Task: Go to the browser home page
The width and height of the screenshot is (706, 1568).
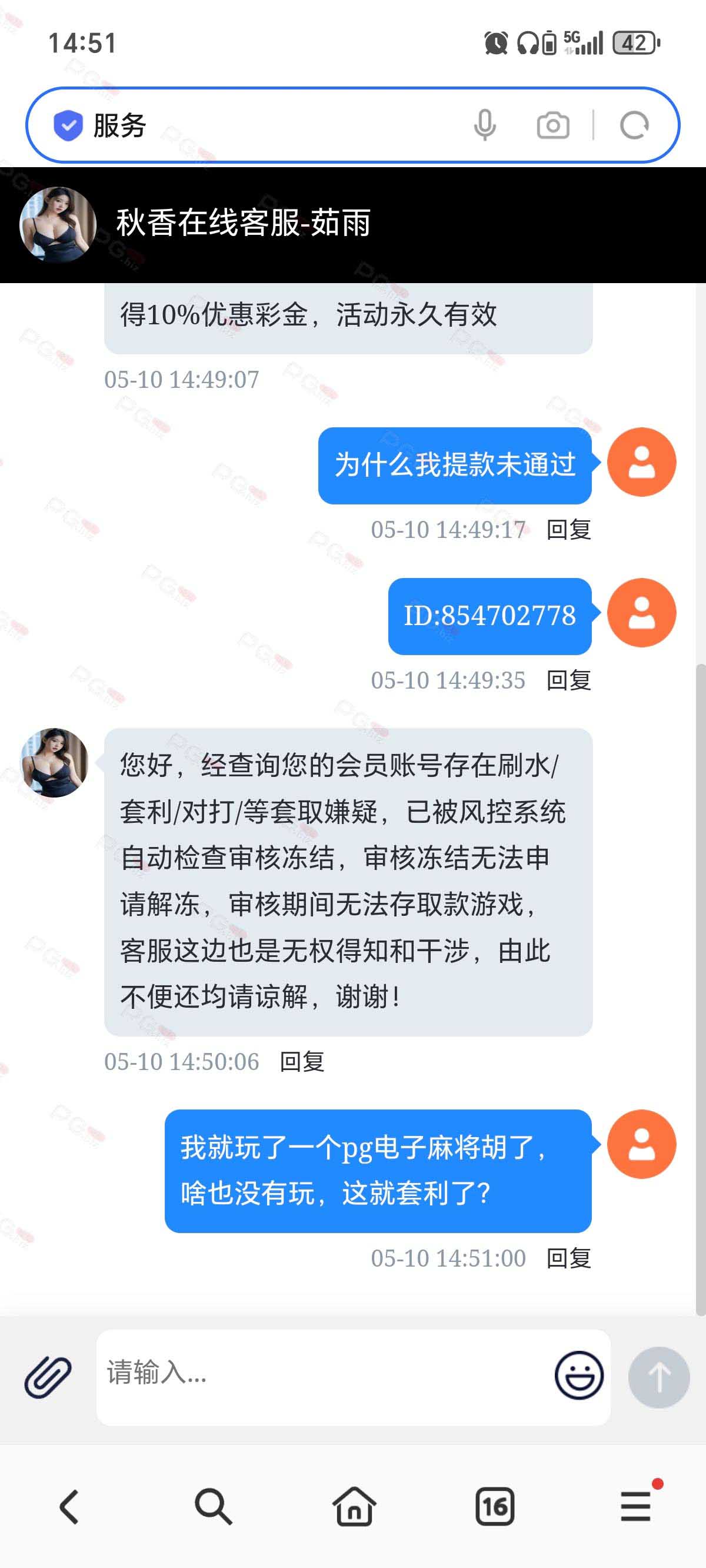Action: [354, 1507]
